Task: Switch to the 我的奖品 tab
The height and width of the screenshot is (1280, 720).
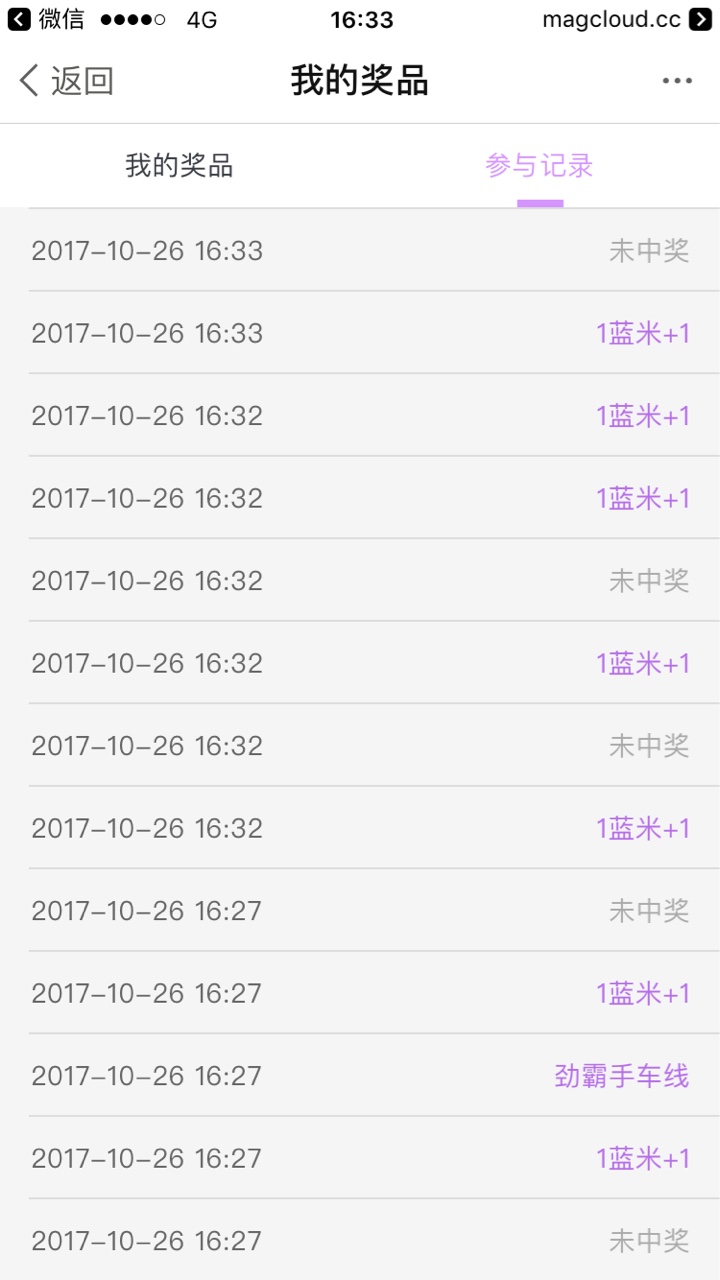Action: click(x=180, y=166)
